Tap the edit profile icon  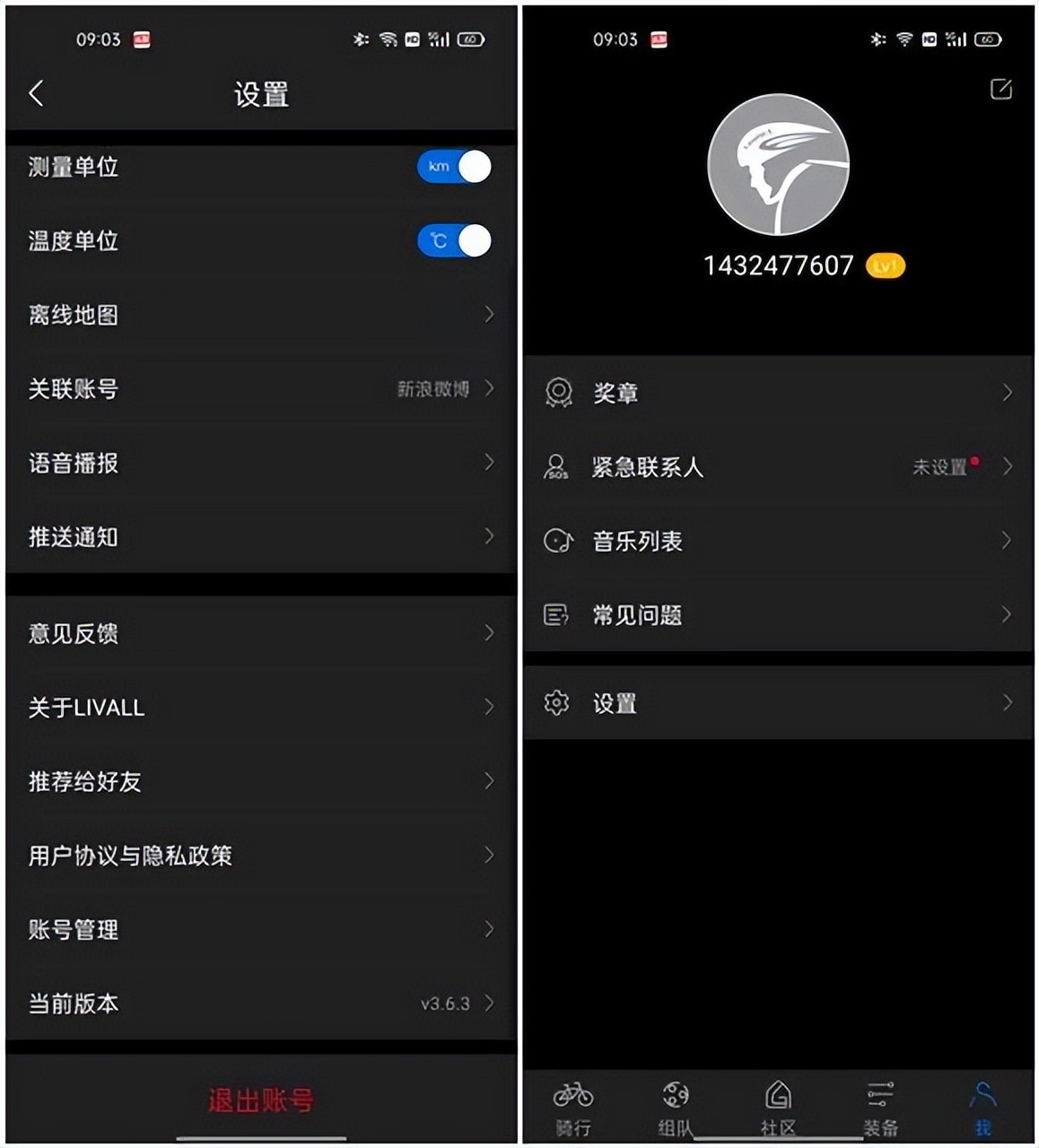pos(1000,89)
